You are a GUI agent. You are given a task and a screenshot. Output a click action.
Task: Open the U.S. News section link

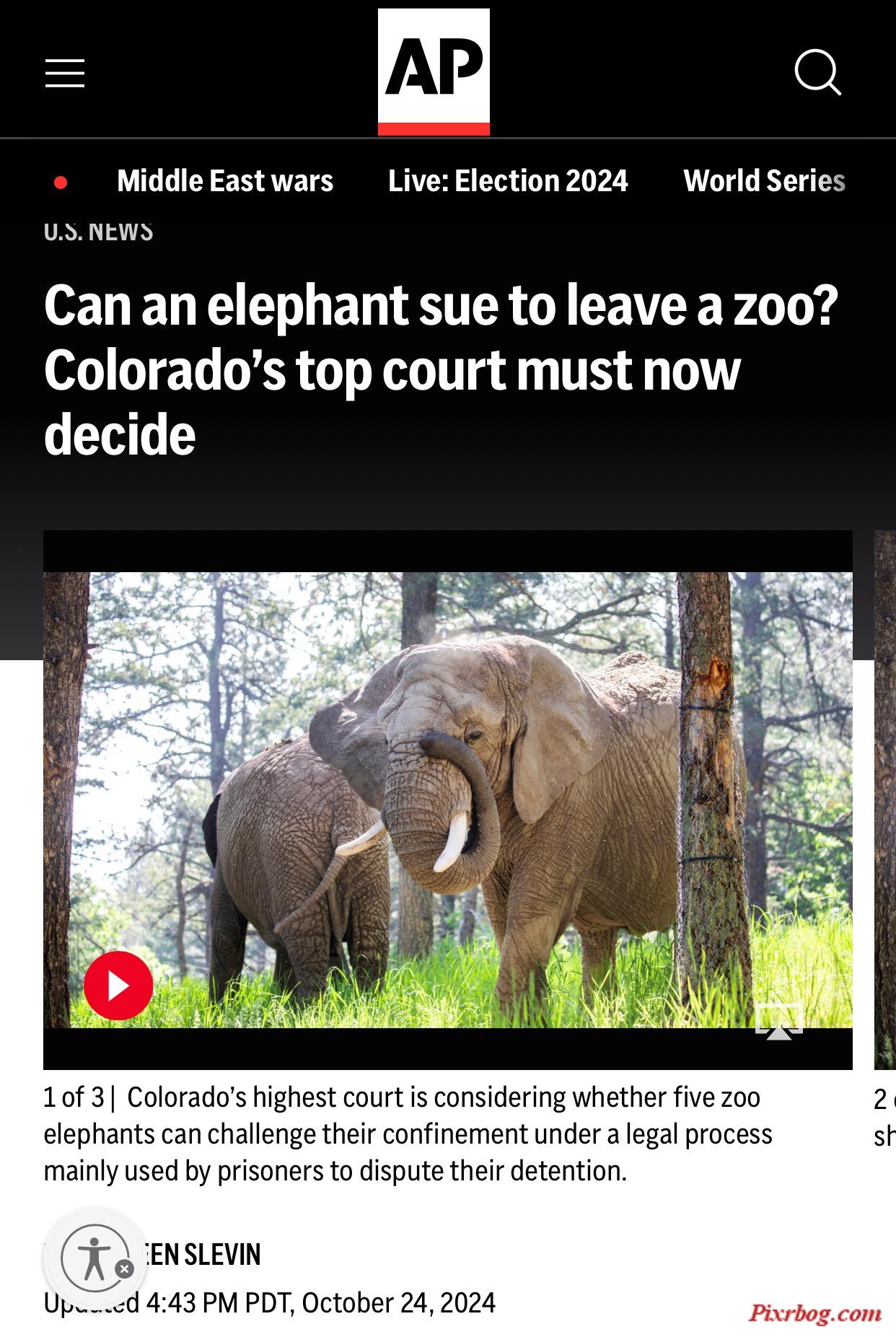coord(98,232)
